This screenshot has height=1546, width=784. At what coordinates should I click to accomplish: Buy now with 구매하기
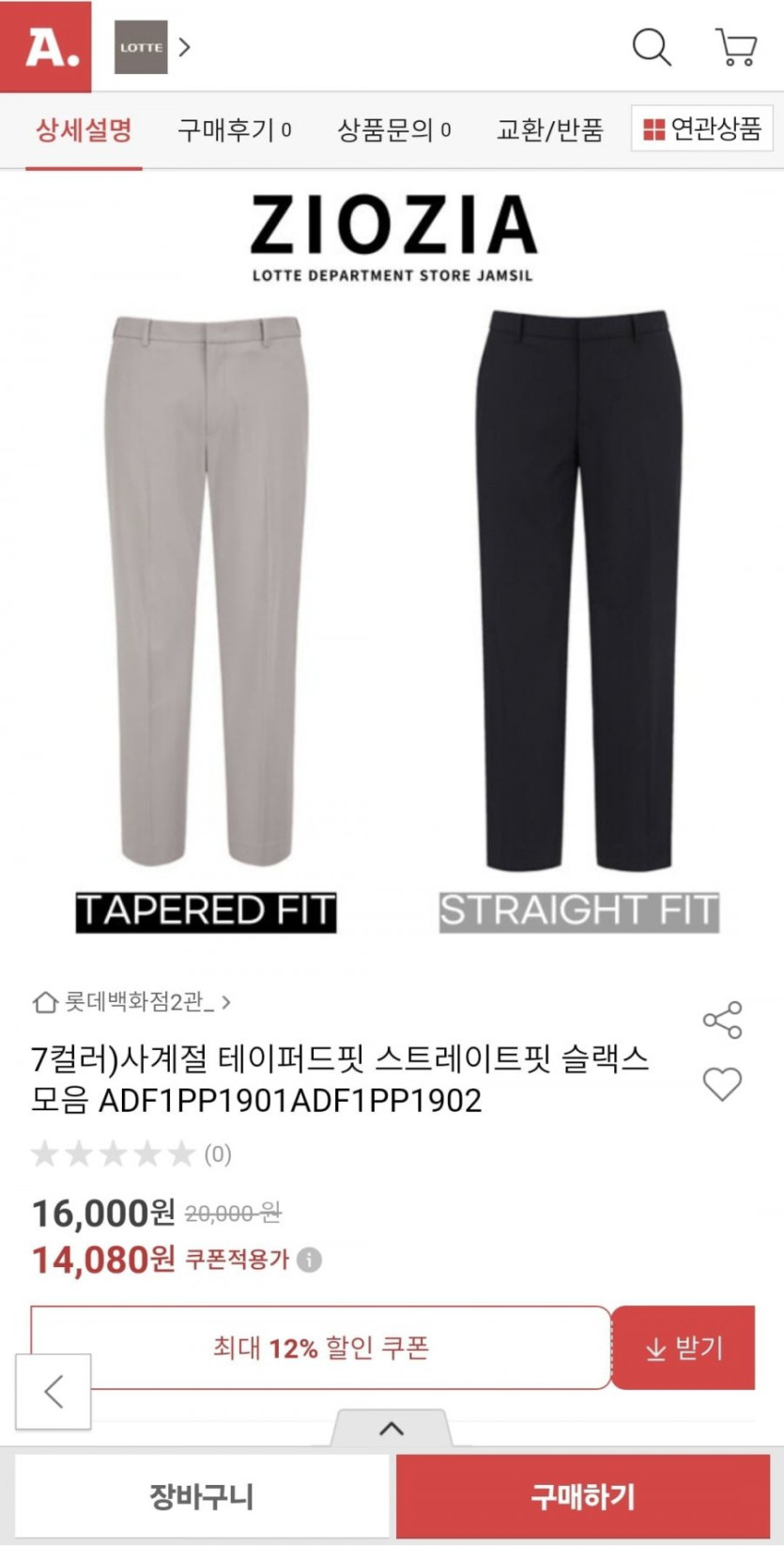[x=583, y=1496]
